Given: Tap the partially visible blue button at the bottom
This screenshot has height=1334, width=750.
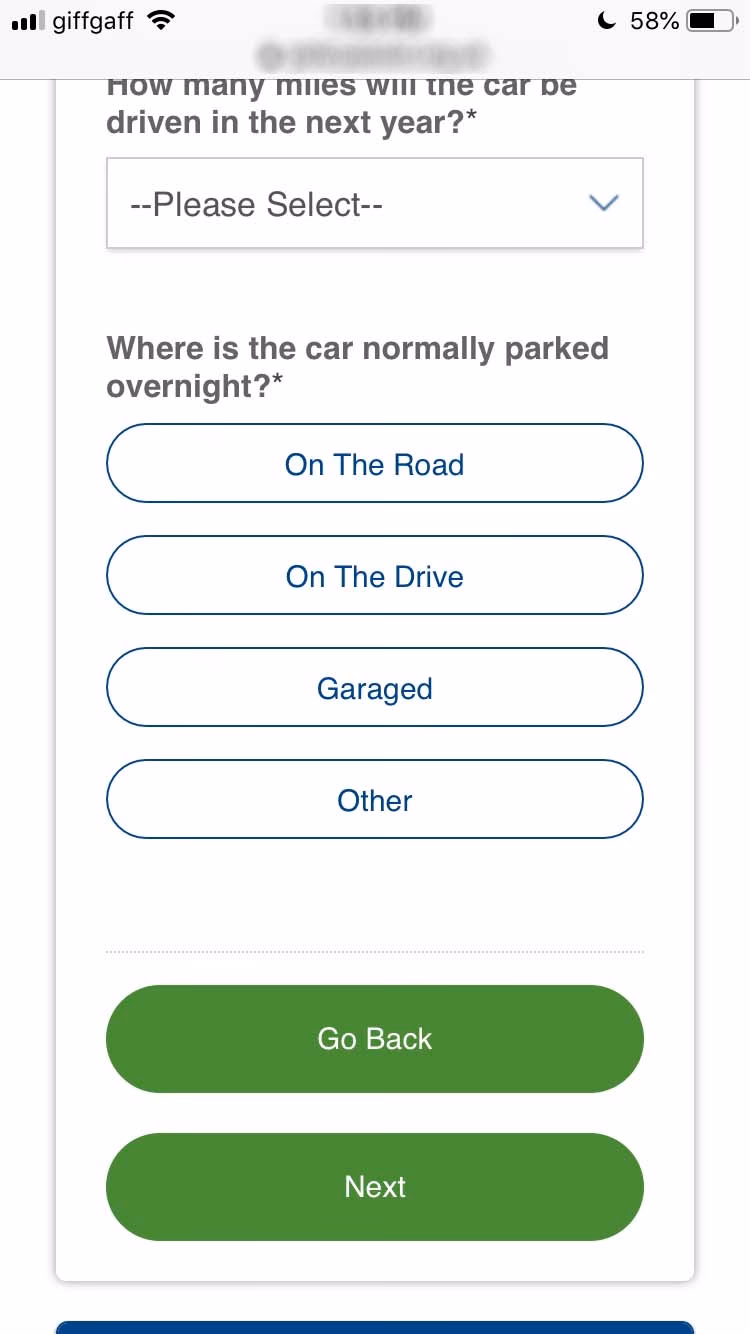Looking at the screenshot, I should (x=375, y=1328).
